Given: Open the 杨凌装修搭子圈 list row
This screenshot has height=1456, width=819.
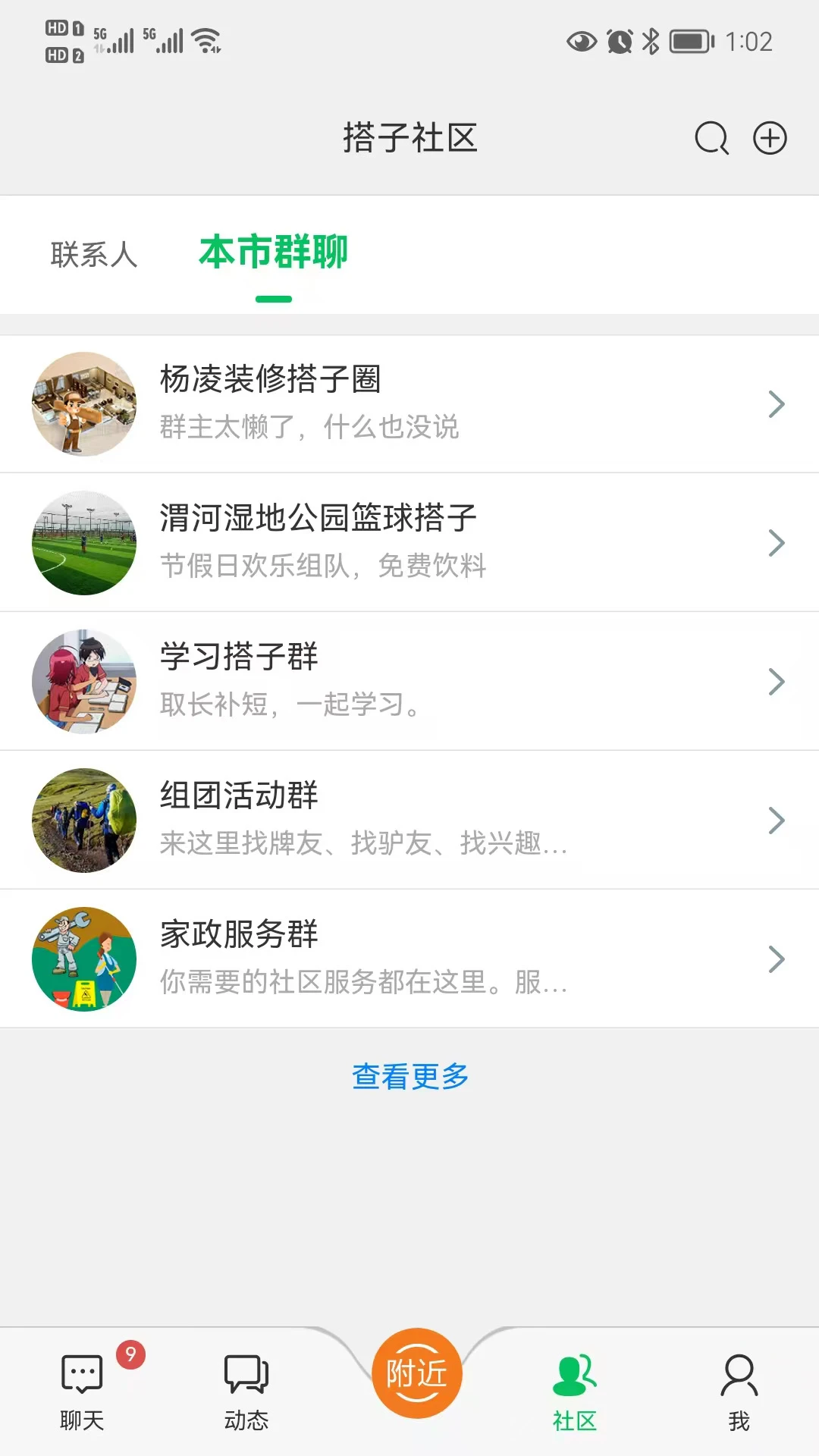Looking at the screenshot, I should pyautogui.click(x=409, y=404).
